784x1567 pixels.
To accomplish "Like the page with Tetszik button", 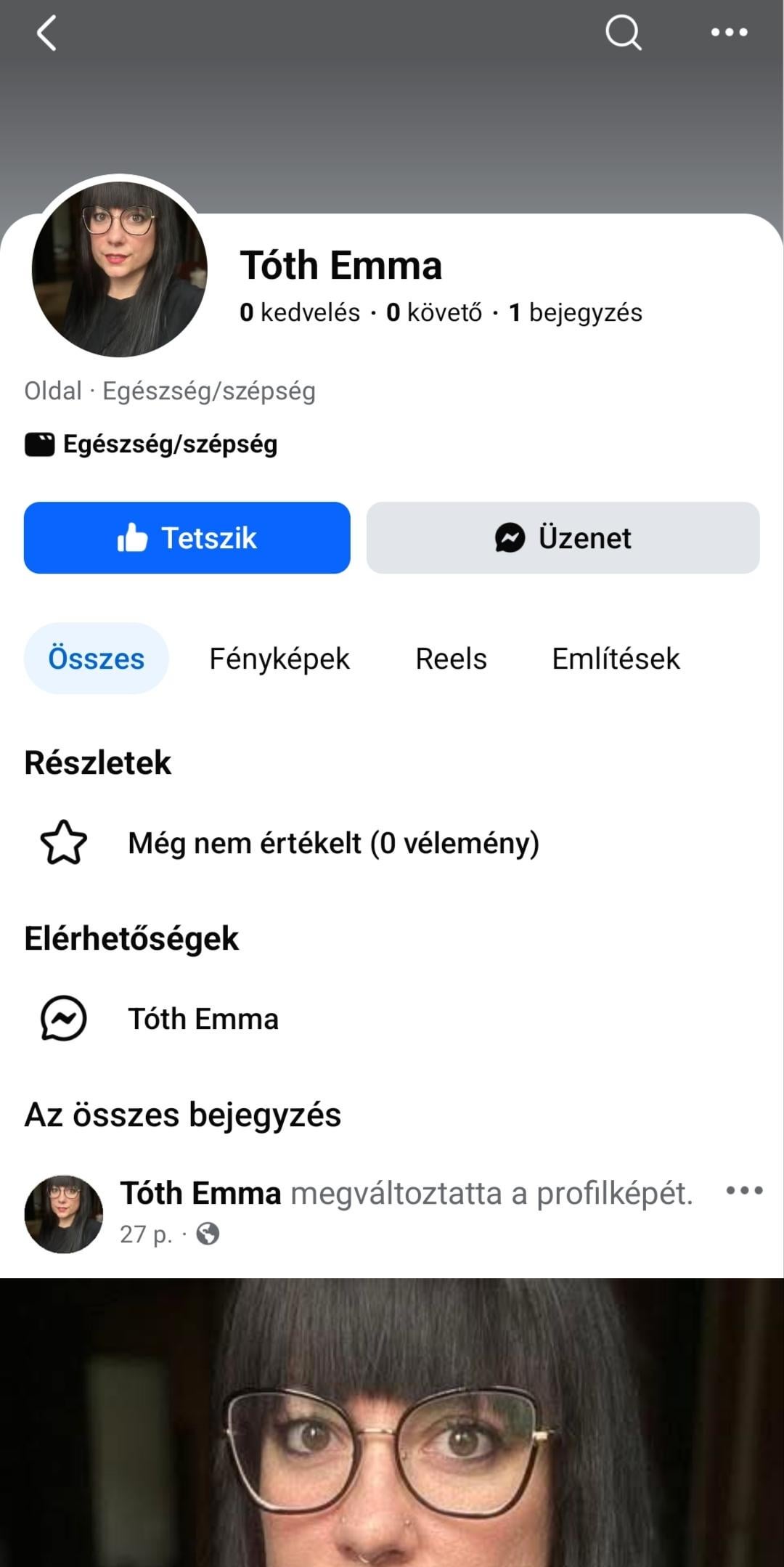I will [x=187, y=538].
